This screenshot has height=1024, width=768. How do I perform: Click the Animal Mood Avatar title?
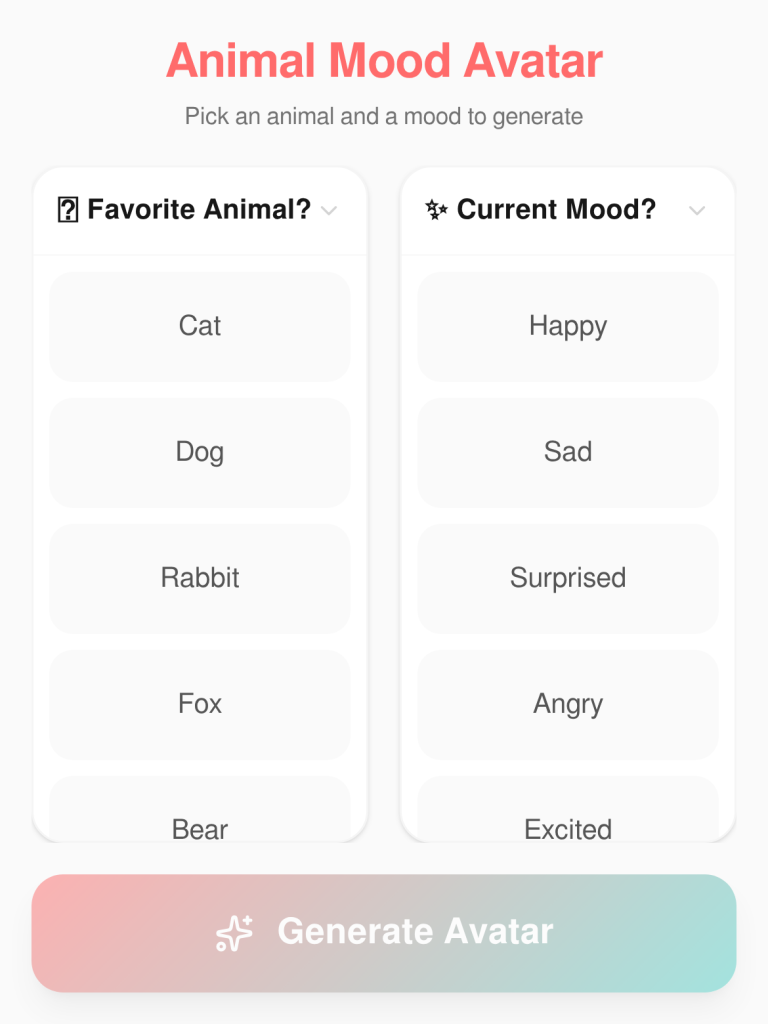pyautogui.click(x=384, y=60)
